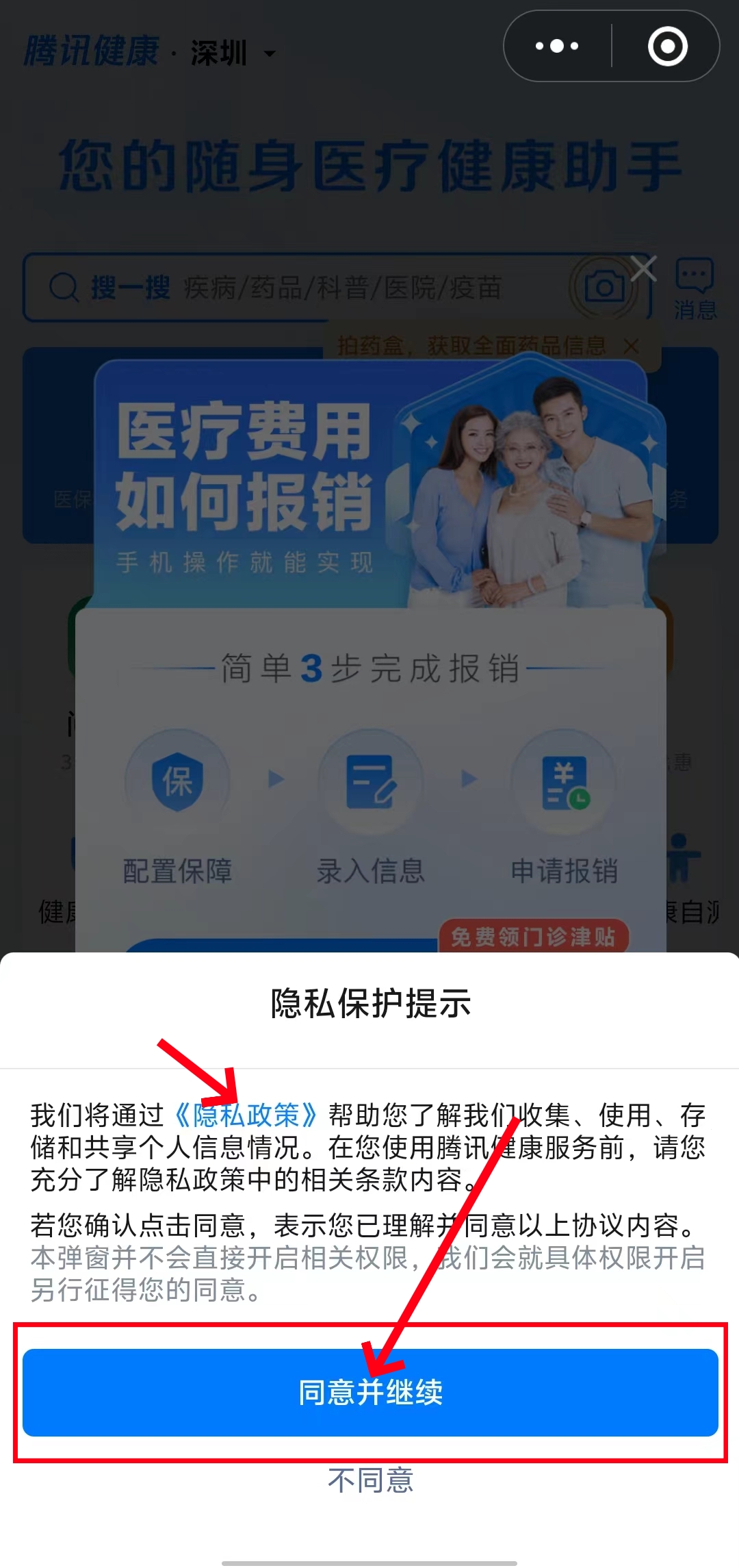
Task: Tap the 同意并继续 button
Action: pos(370,1392)
